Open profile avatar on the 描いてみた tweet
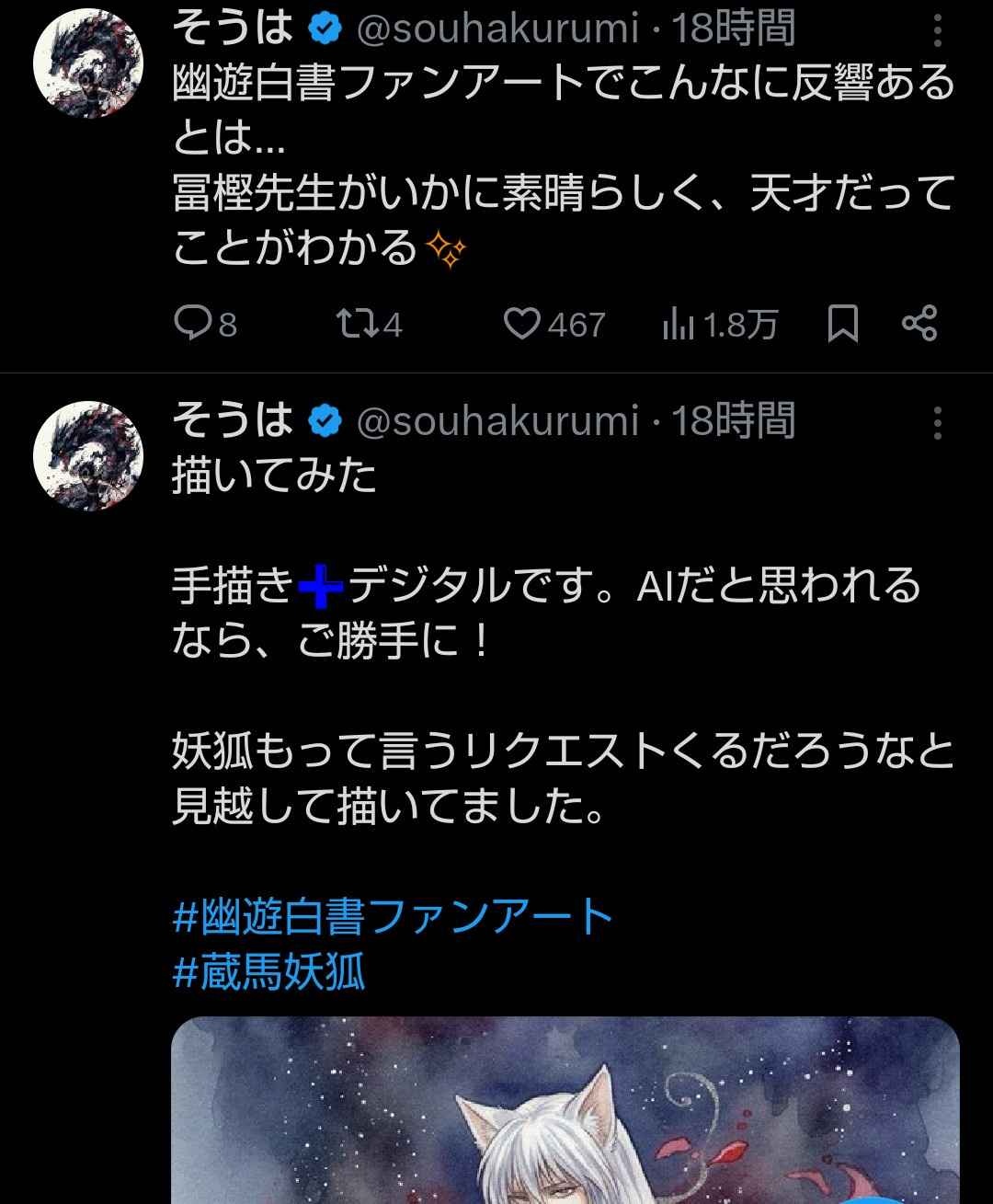 [x=88, y=455]
